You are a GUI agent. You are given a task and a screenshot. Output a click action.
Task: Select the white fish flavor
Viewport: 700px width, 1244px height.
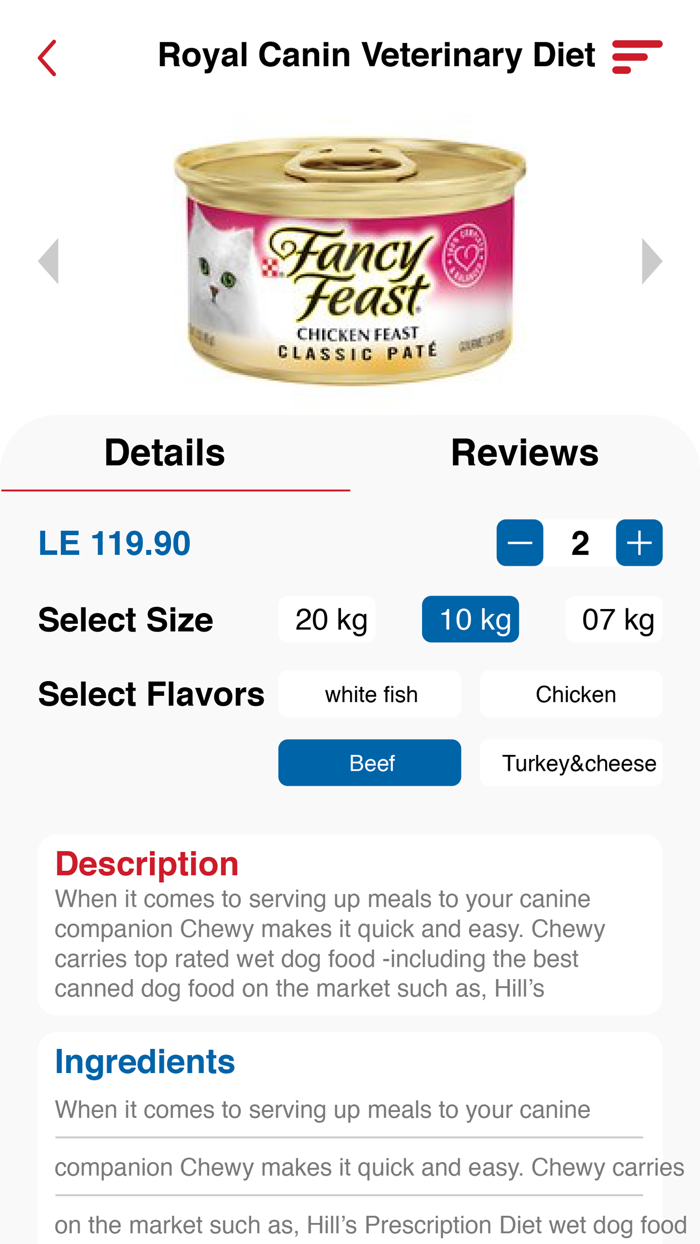370,695
